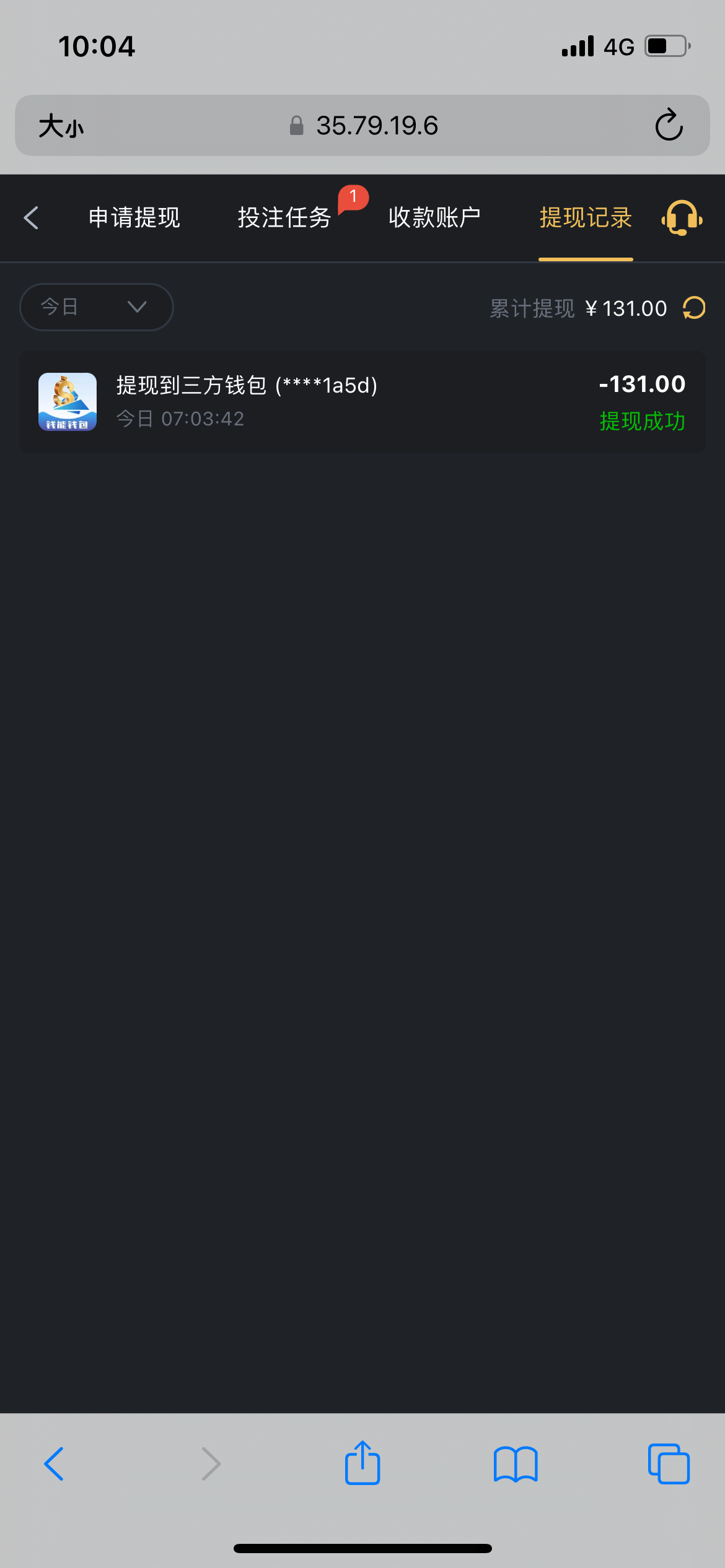Open Safari bookmarks
Screen dimensions: 725x1568
(x=516, y=1464)
